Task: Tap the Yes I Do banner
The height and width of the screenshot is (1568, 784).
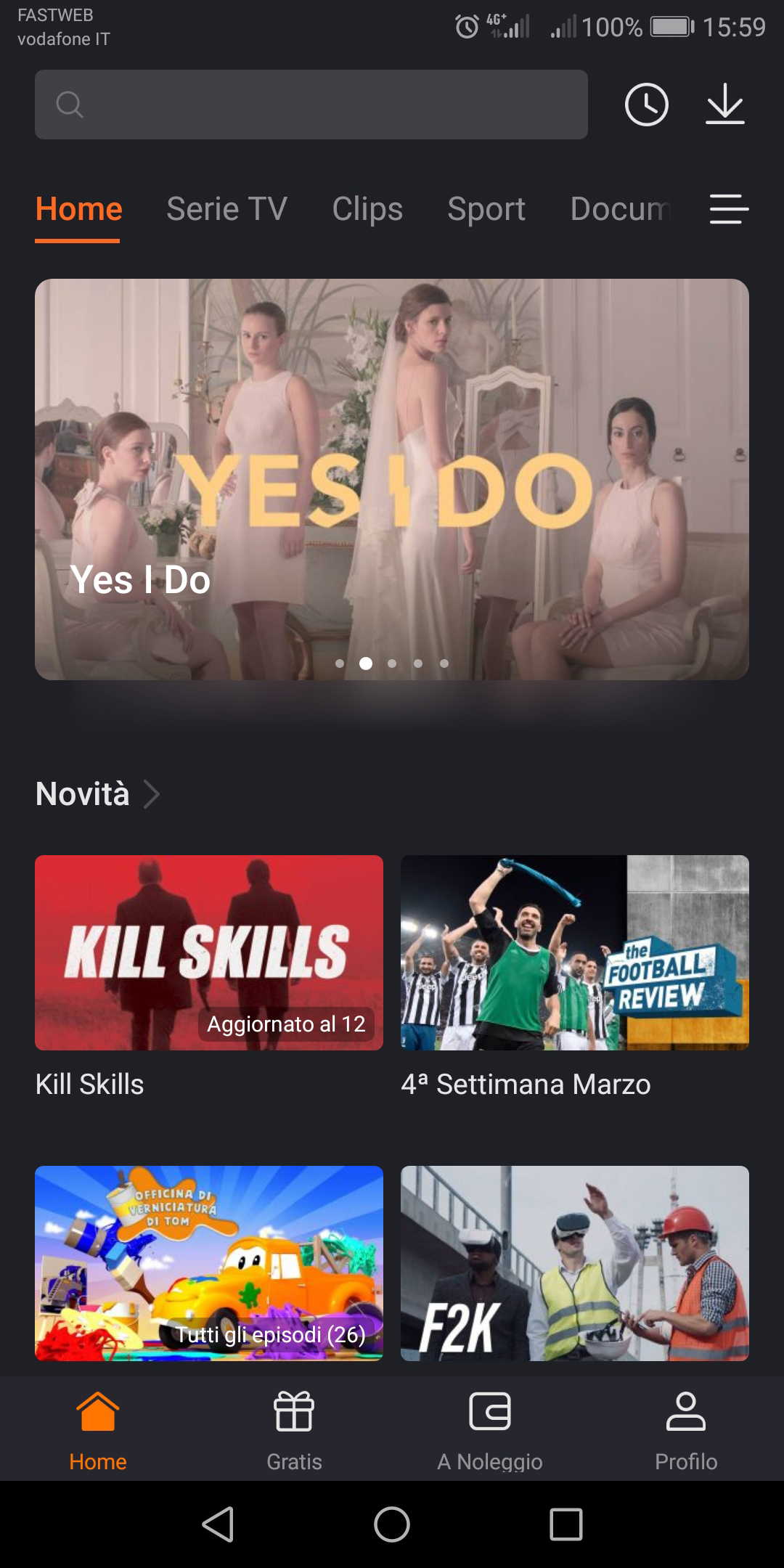Action: click(392, 479)
